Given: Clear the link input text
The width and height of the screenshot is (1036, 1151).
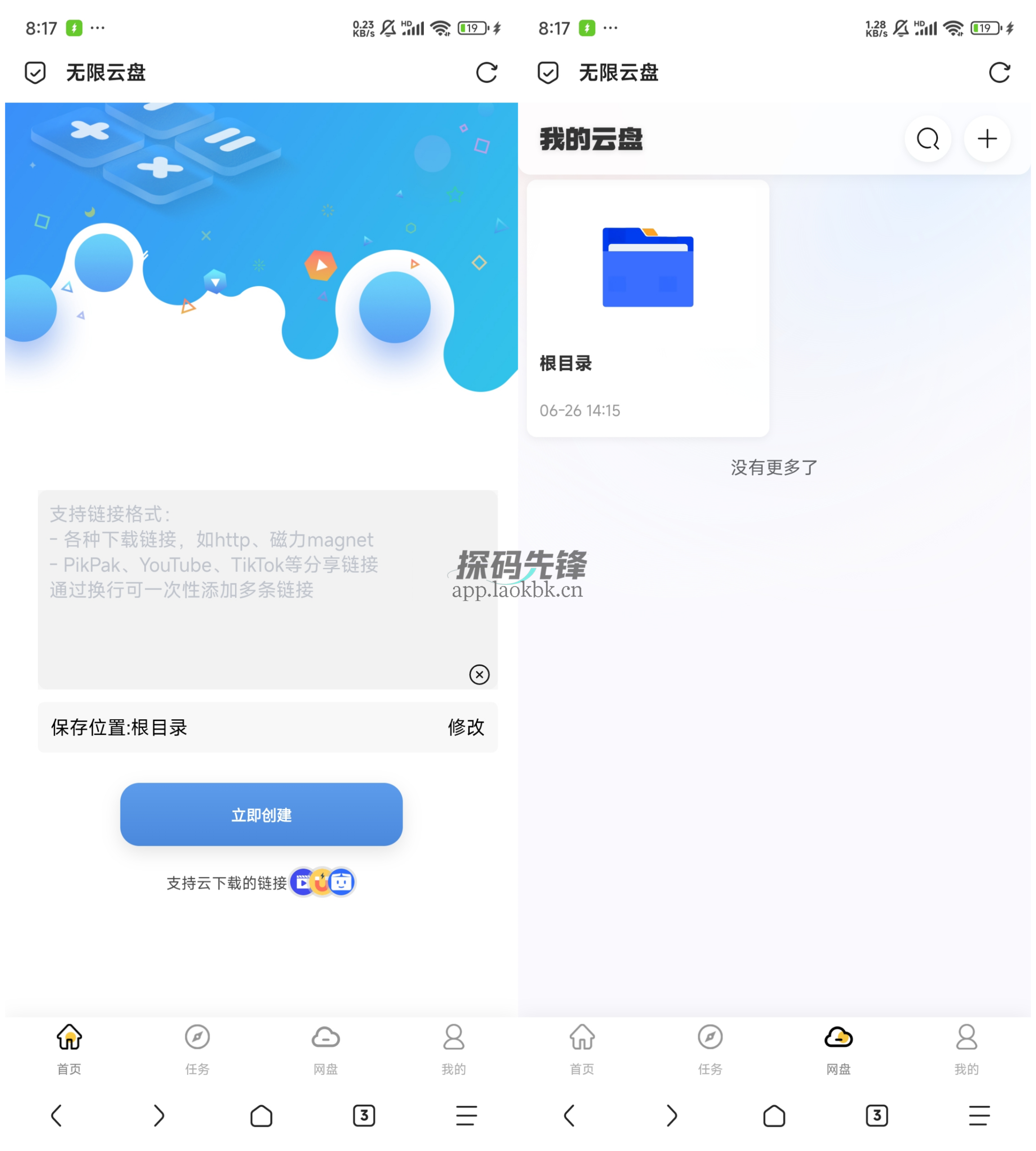Looking at the screenshot, I should [x=479, y=674].
